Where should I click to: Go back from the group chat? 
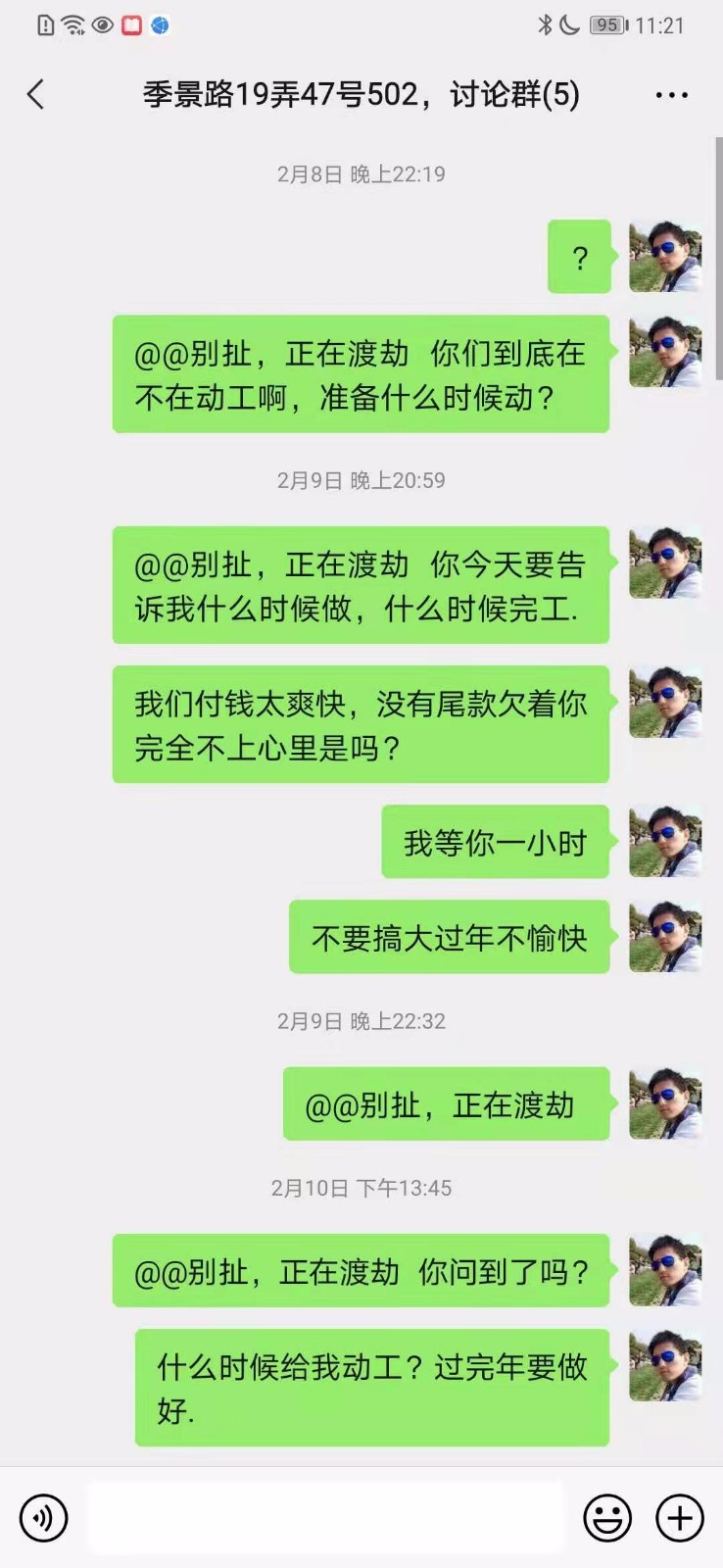pos(36,95)
